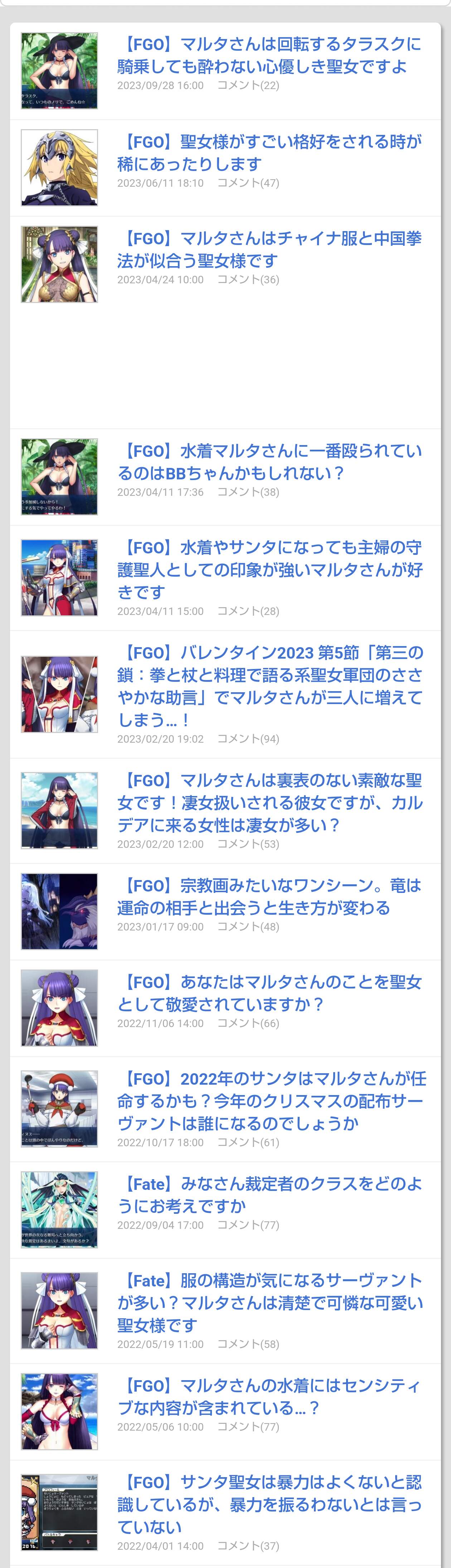Screen dimensions: 451x1568
Task: Open the 2022 Santa servant prediction article
Action: [x=269, y=1101]
